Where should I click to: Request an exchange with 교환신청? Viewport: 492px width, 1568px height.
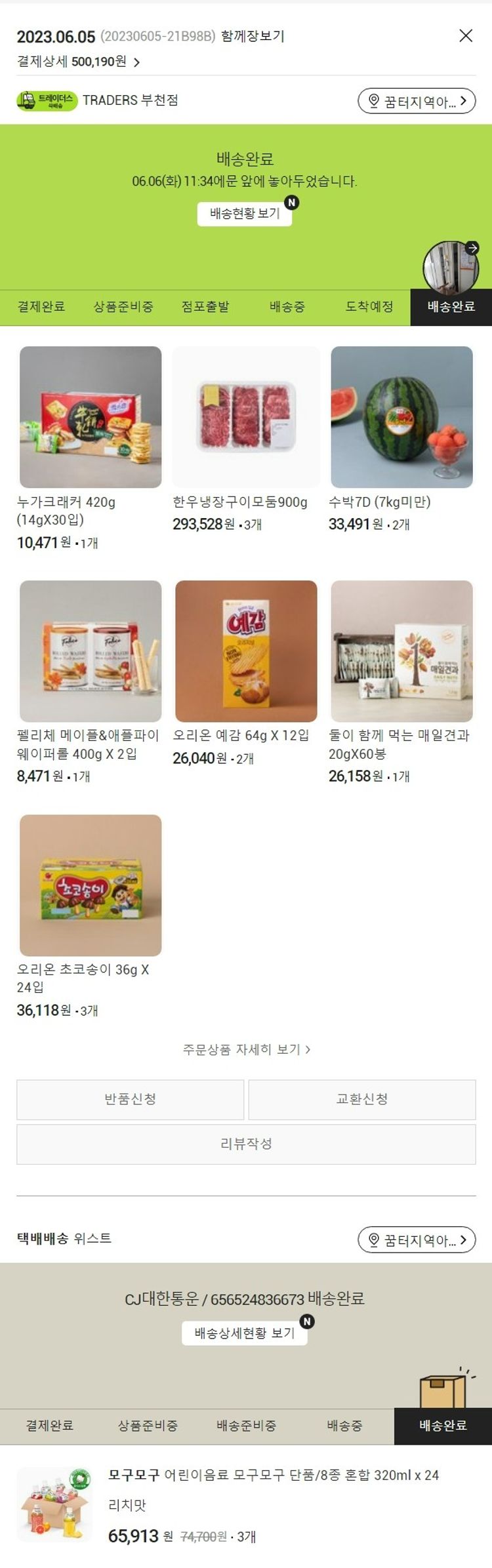coord(362,1099)
